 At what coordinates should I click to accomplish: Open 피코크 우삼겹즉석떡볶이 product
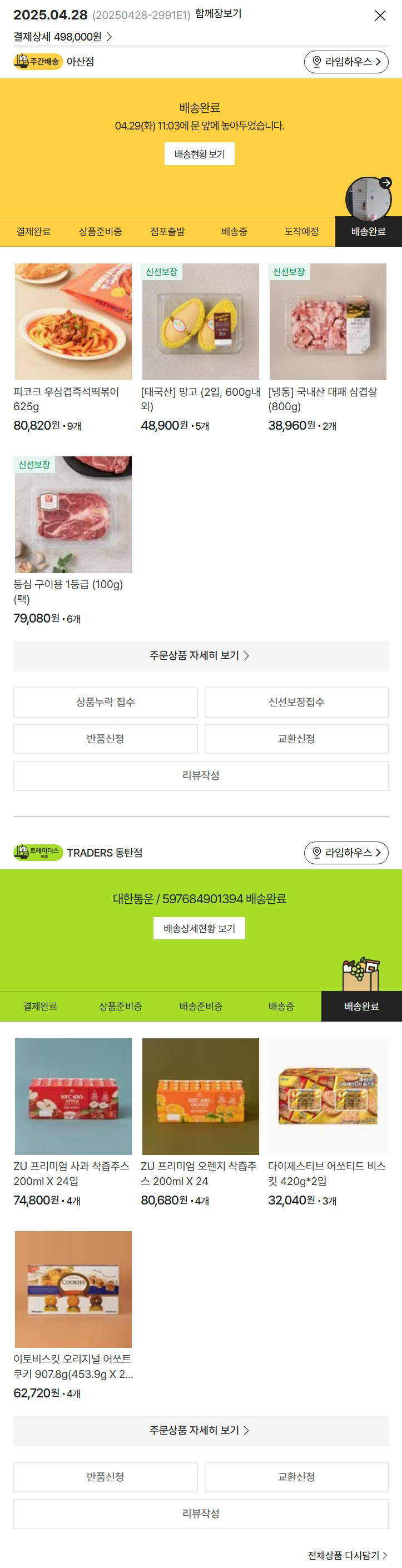pyautogui.click(x=73, y=322)
